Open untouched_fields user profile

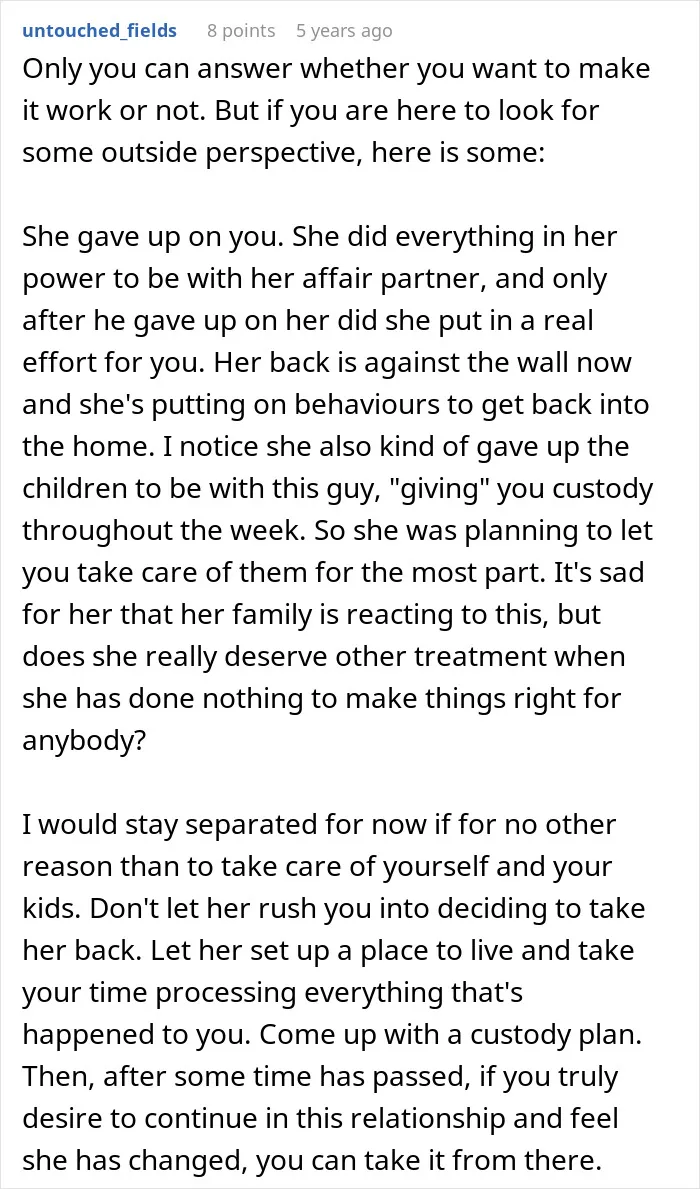[x=99, y=31]
